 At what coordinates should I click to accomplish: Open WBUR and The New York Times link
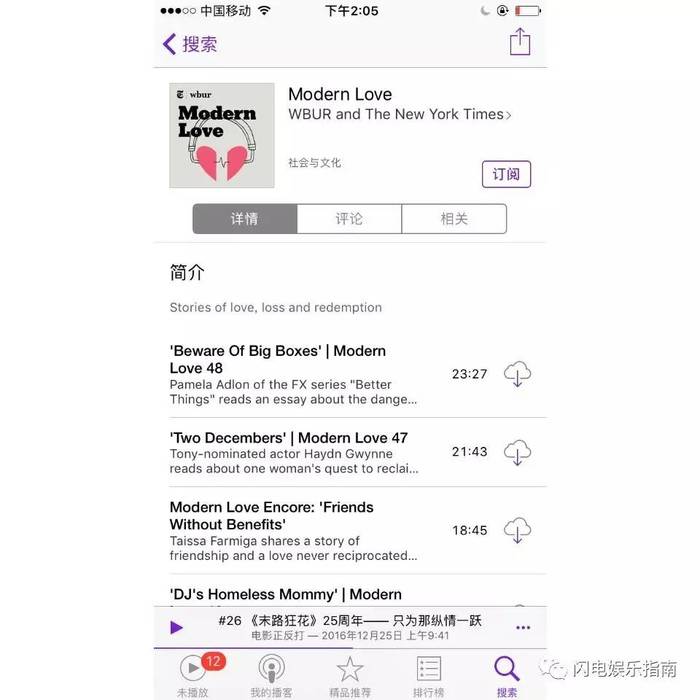(399, 115)
